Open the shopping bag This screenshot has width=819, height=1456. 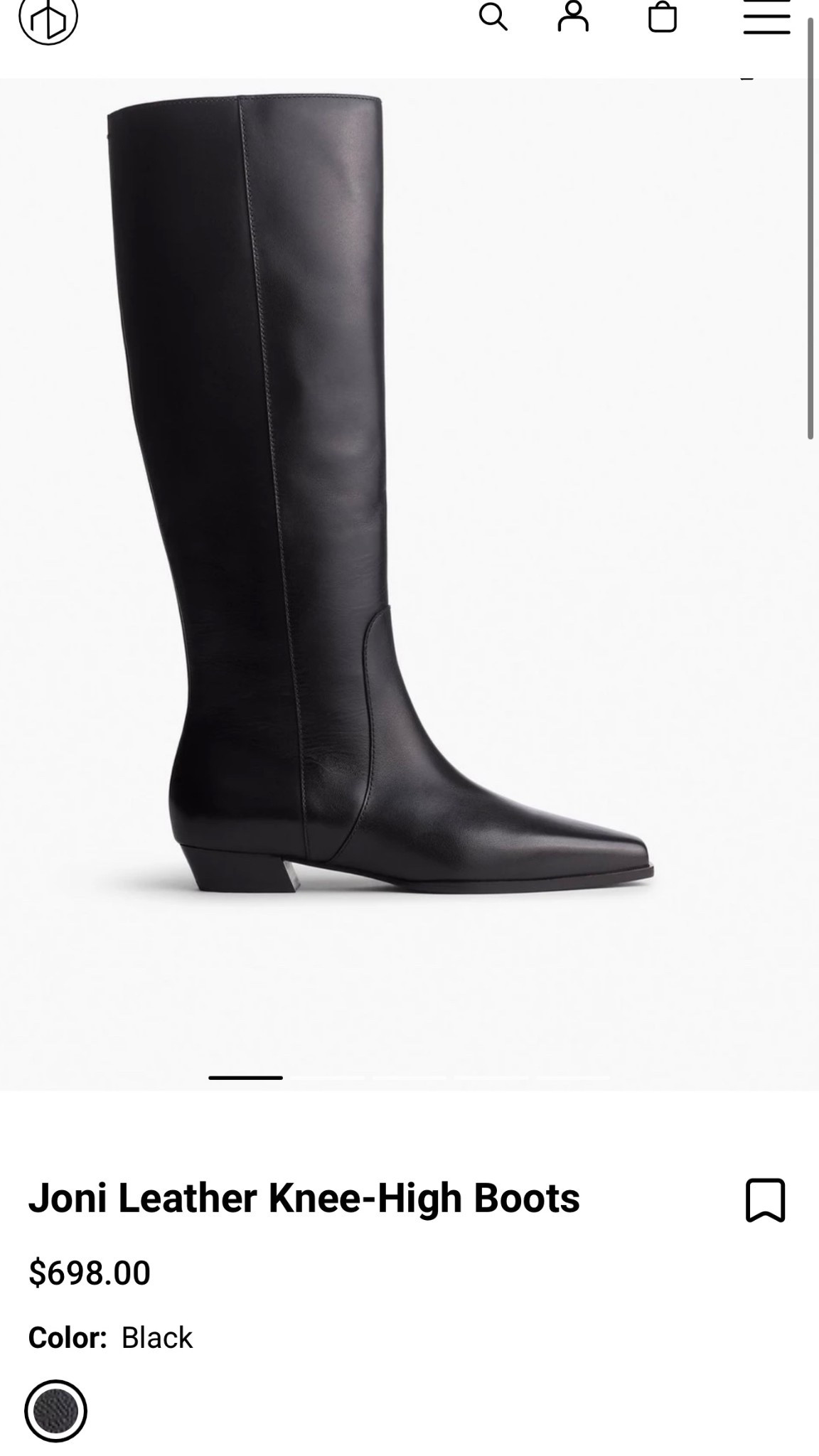pyautogui.click(x=662, y=17)
